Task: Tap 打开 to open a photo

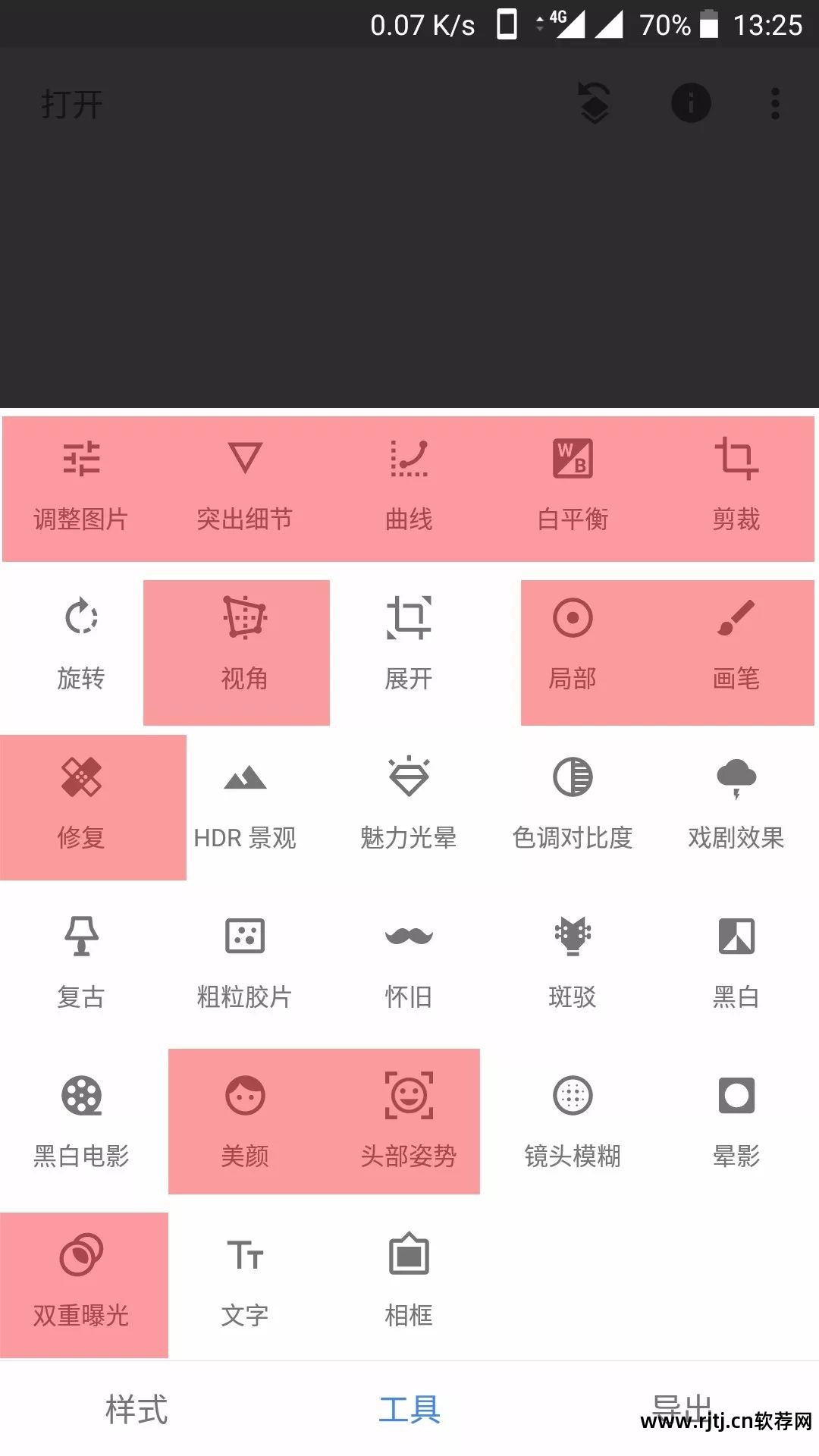Action: click(72, 105)
